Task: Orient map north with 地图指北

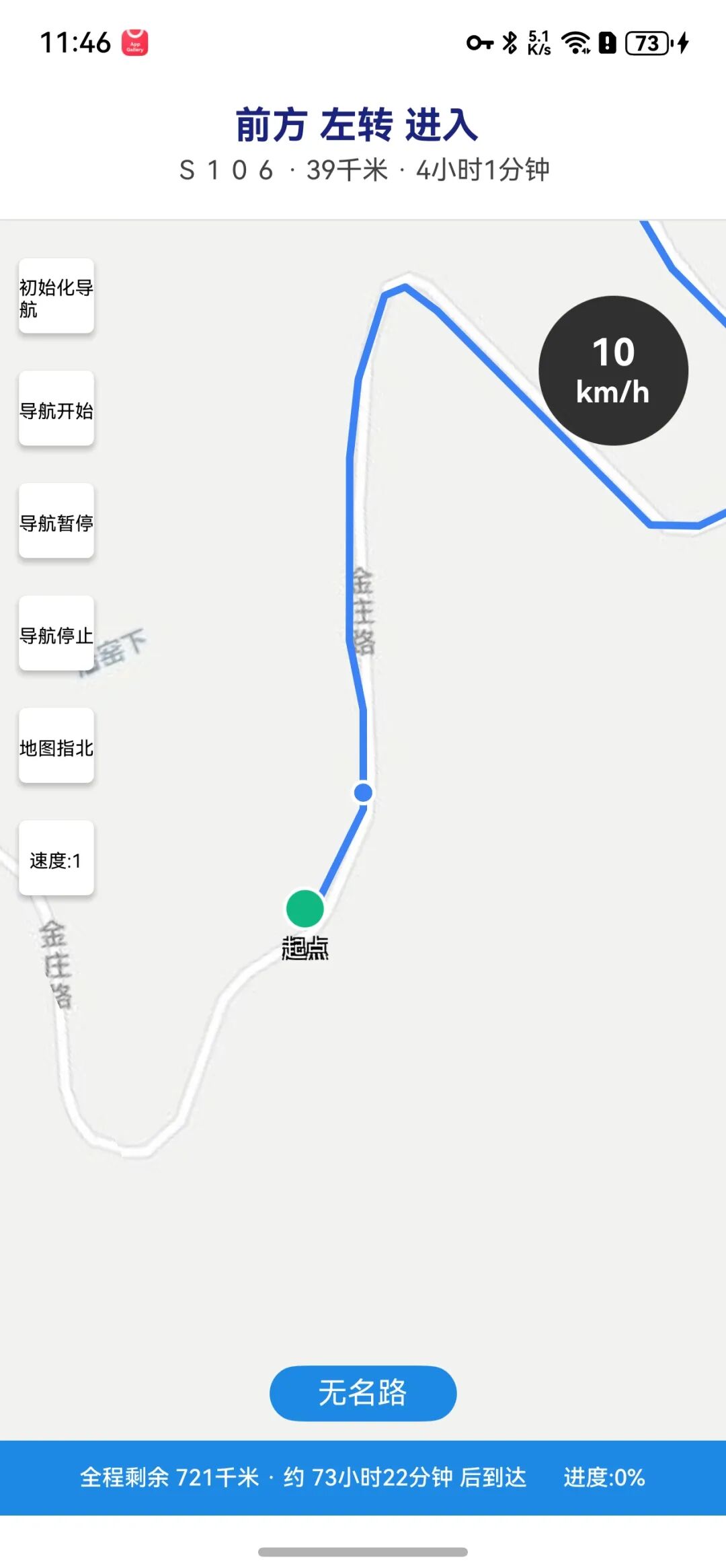Action: click(56, 746)
